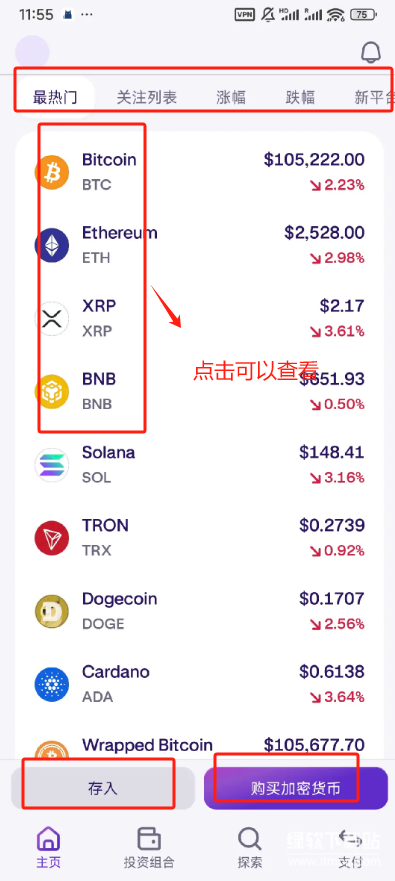Viewport: 395px width, 881px height.
Task: Open the BNB coin row
Action: tap(199, 391)
